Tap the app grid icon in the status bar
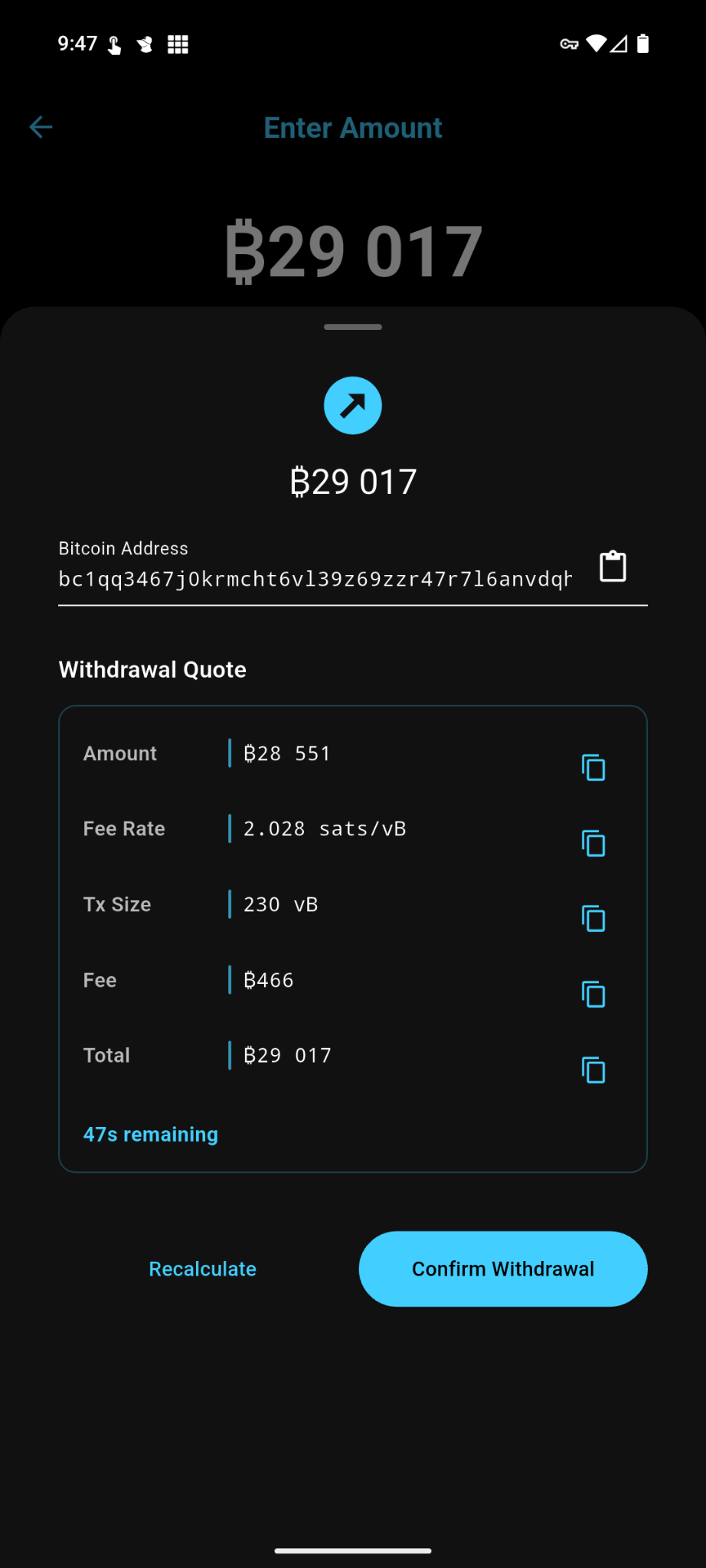Screen dimensions: 706x1568 176,44
